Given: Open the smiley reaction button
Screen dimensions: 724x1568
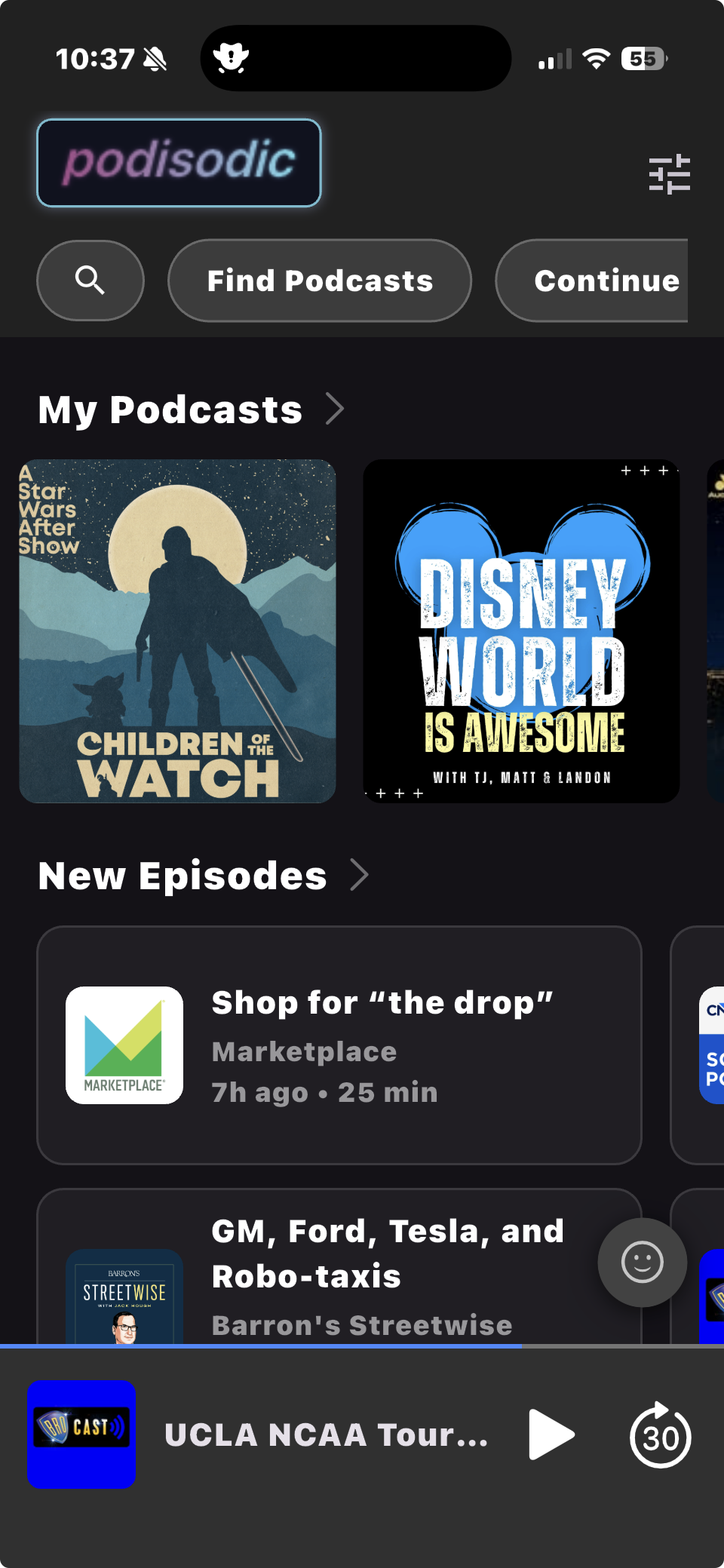Looking at the screenshot, I should click(x=642, y=1263).
